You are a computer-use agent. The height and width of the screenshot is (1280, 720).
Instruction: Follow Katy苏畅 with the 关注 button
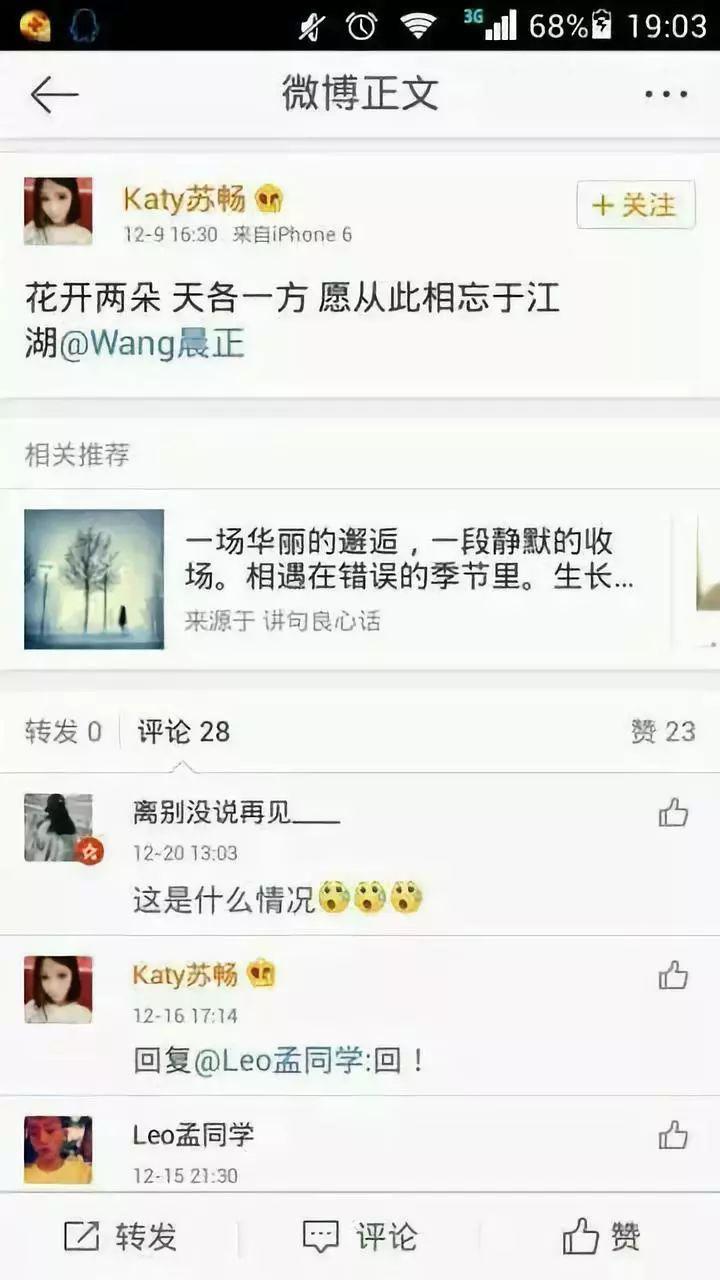(634, 206)
